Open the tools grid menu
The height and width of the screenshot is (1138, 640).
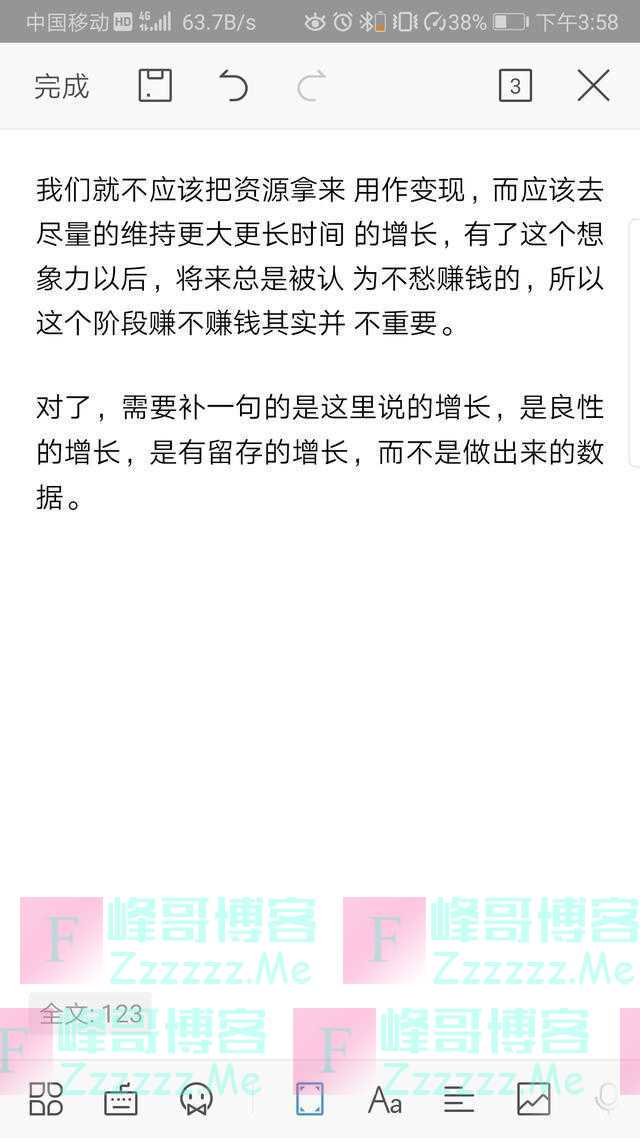point(46,1099)
